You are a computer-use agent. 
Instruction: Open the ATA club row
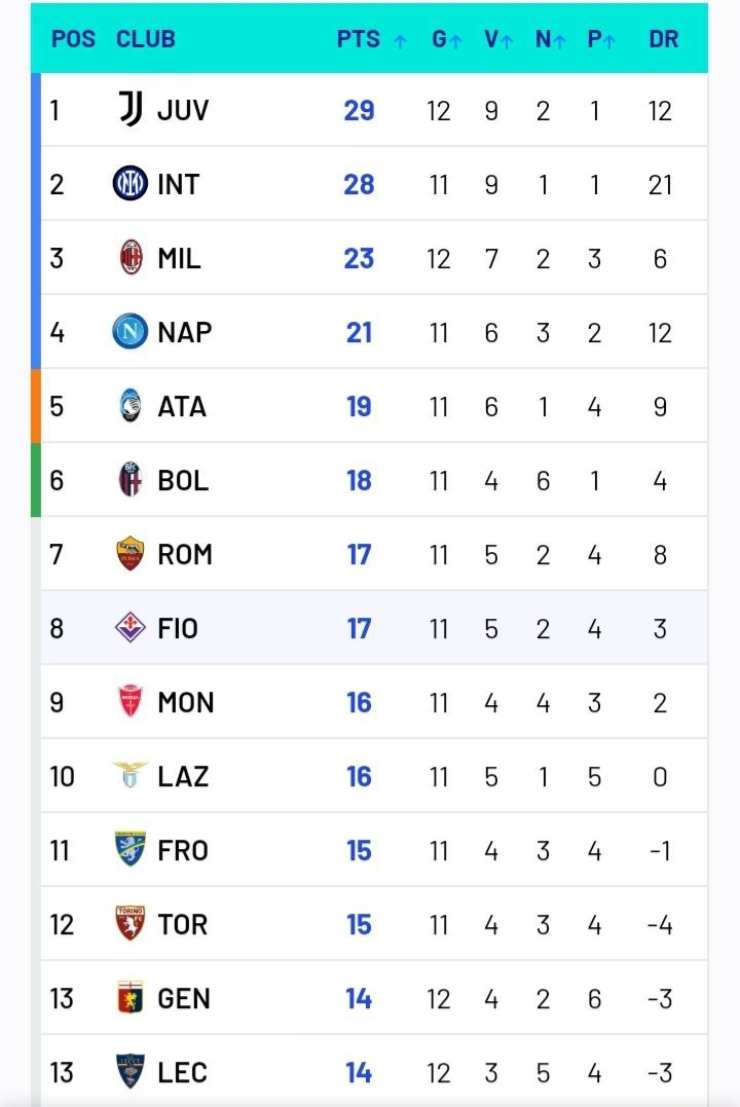click(181, 406)
